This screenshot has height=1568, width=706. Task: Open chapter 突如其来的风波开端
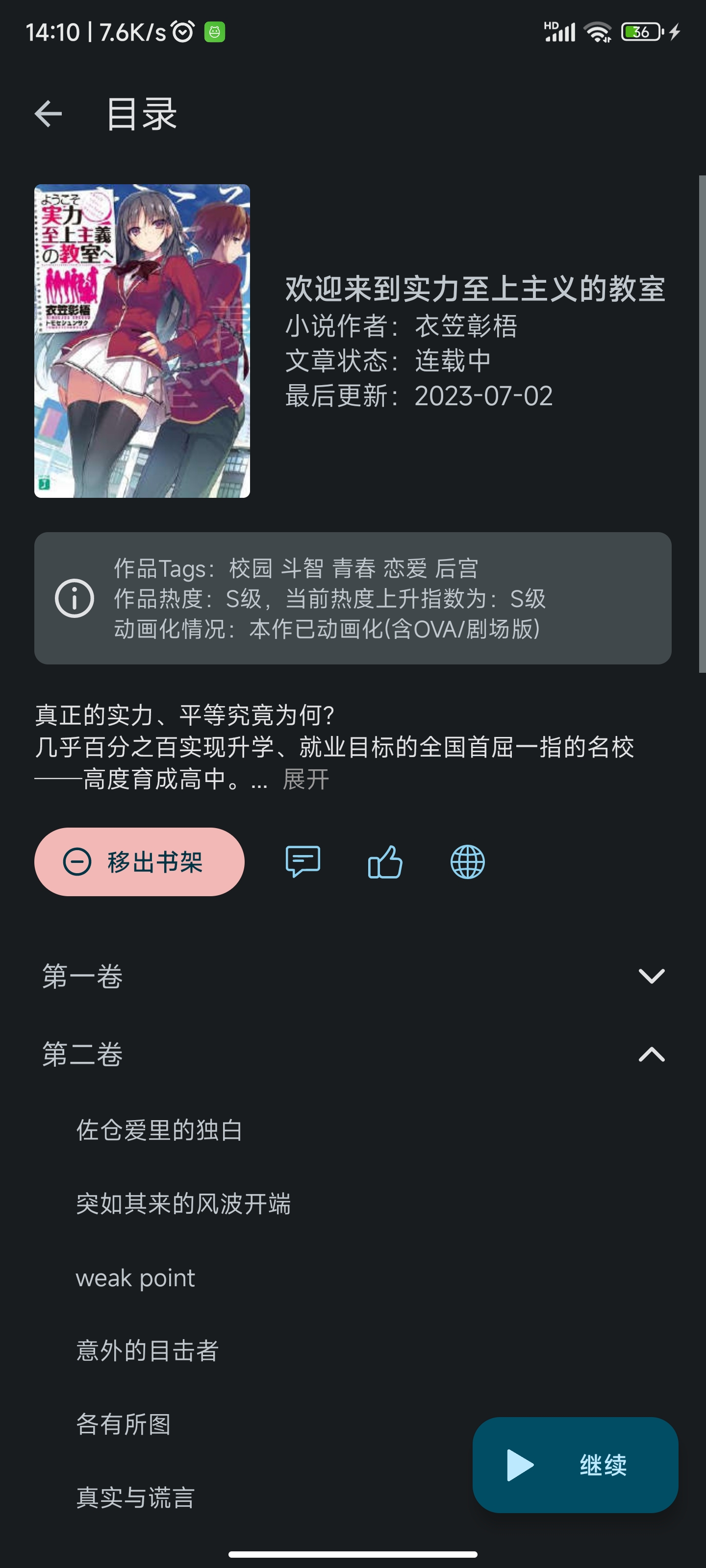click(x=183, y=1204)
